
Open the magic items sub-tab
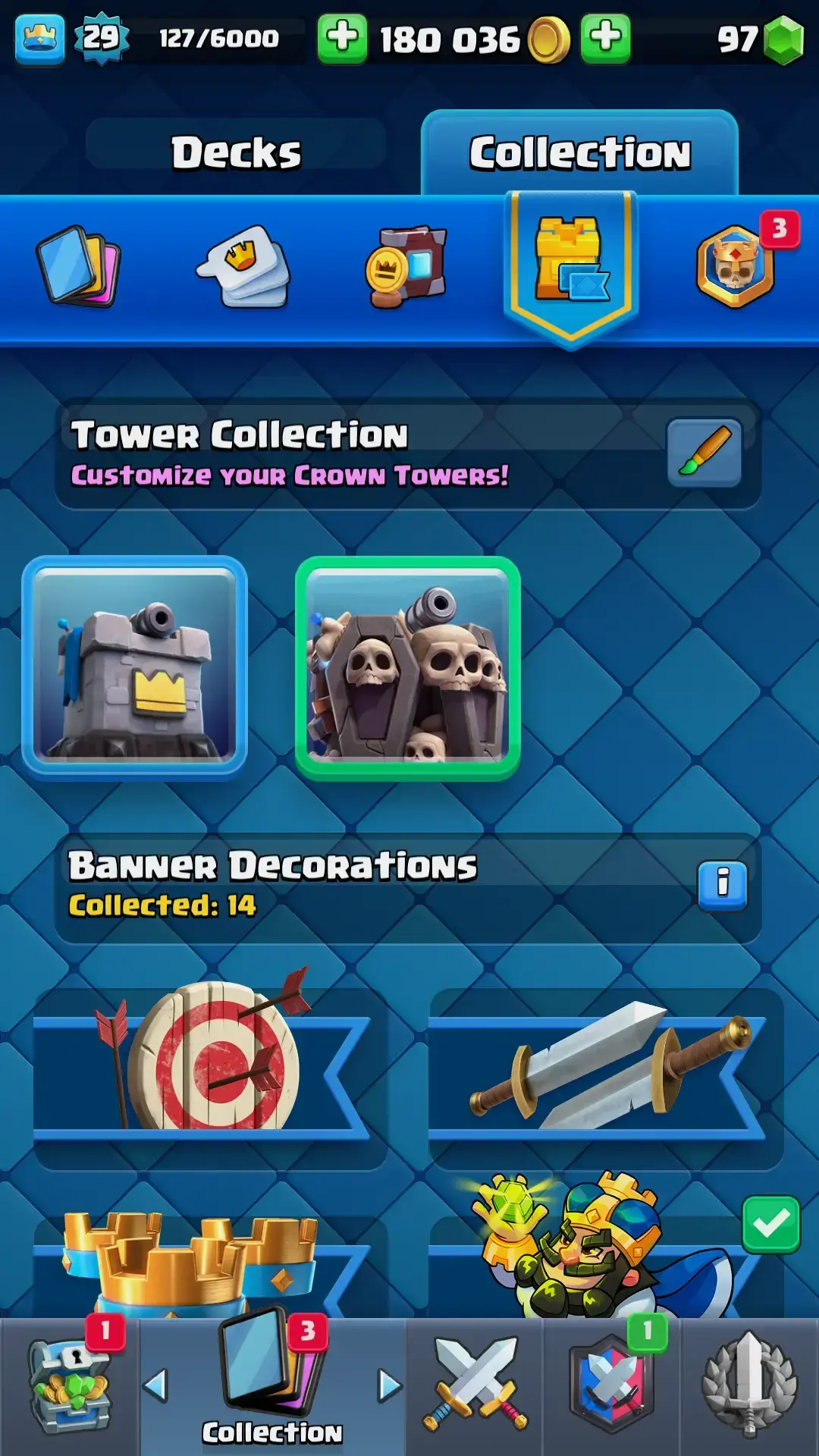click(407, 267)
